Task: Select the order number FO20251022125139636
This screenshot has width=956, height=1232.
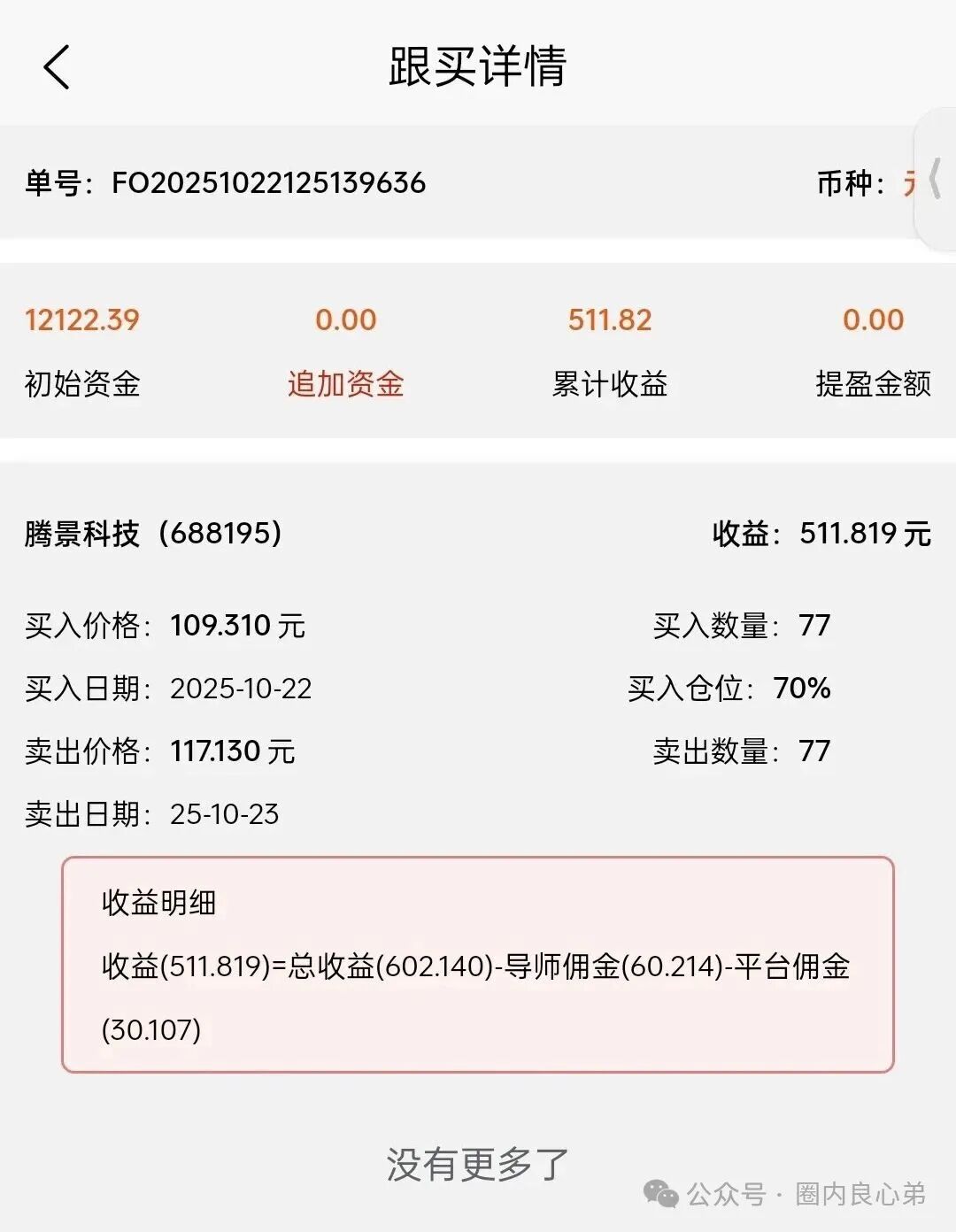Action: [x=268, y=182]
